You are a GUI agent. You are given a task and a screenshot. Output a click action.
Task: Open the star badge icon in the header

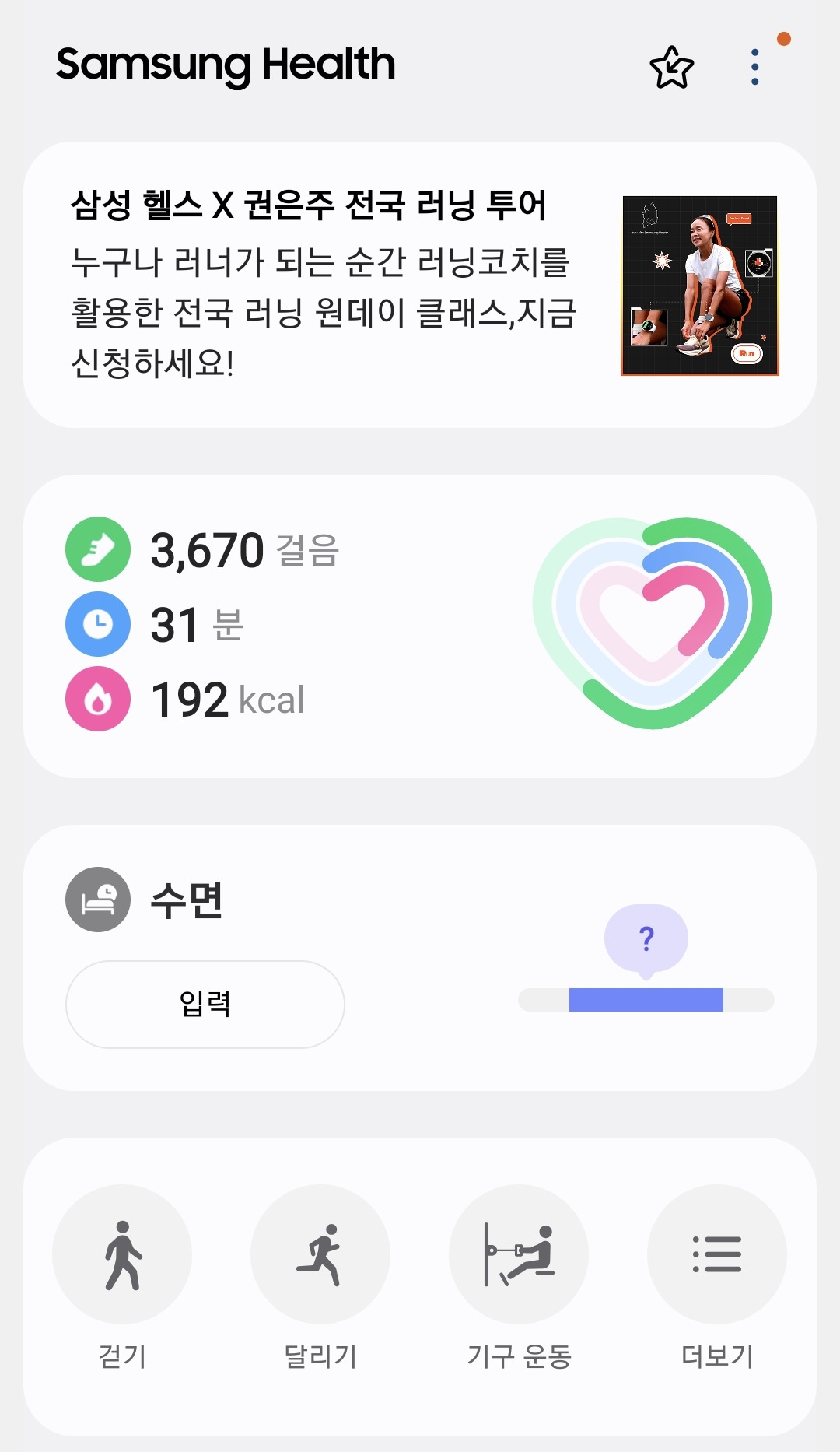[671, 68]
